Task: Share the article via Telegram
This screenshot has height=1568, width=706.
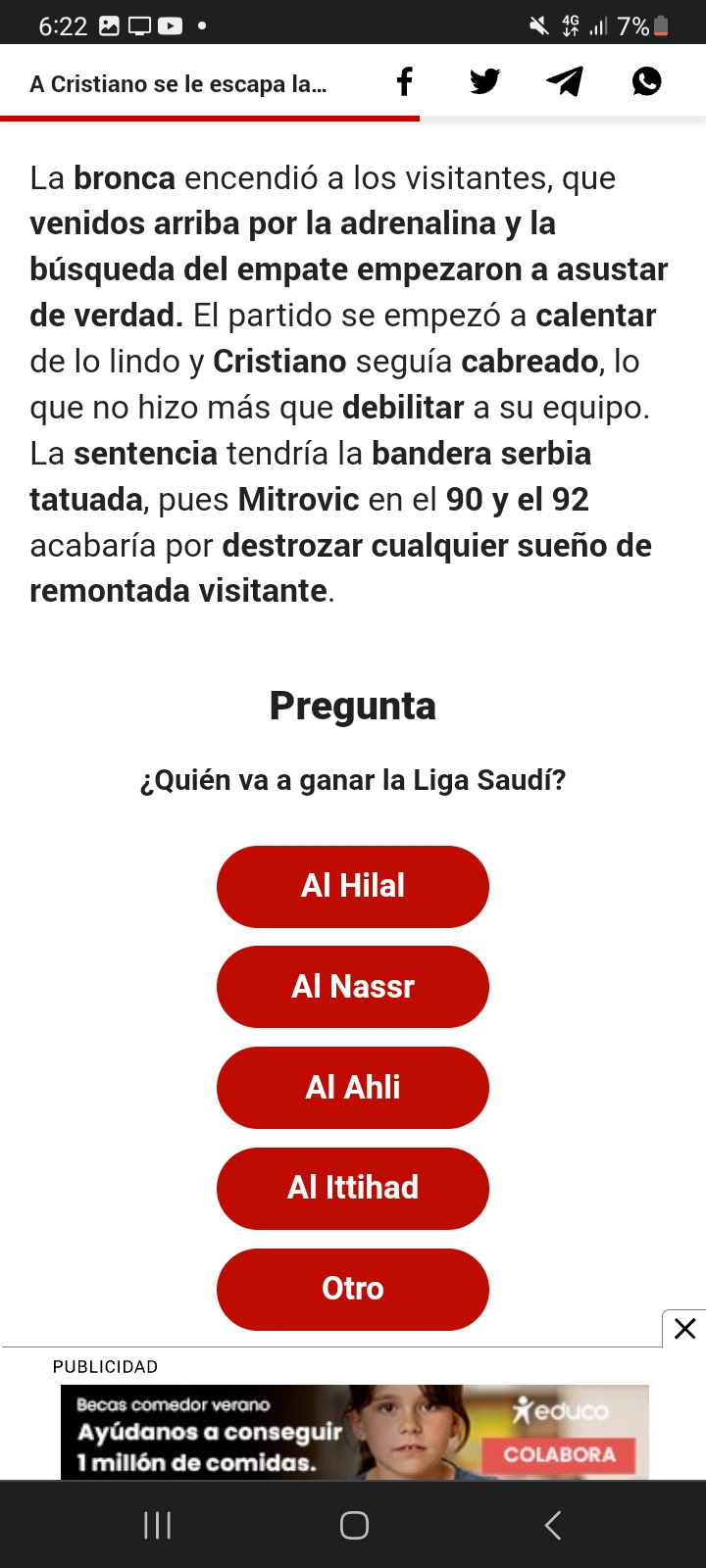Action: point(565,81)
